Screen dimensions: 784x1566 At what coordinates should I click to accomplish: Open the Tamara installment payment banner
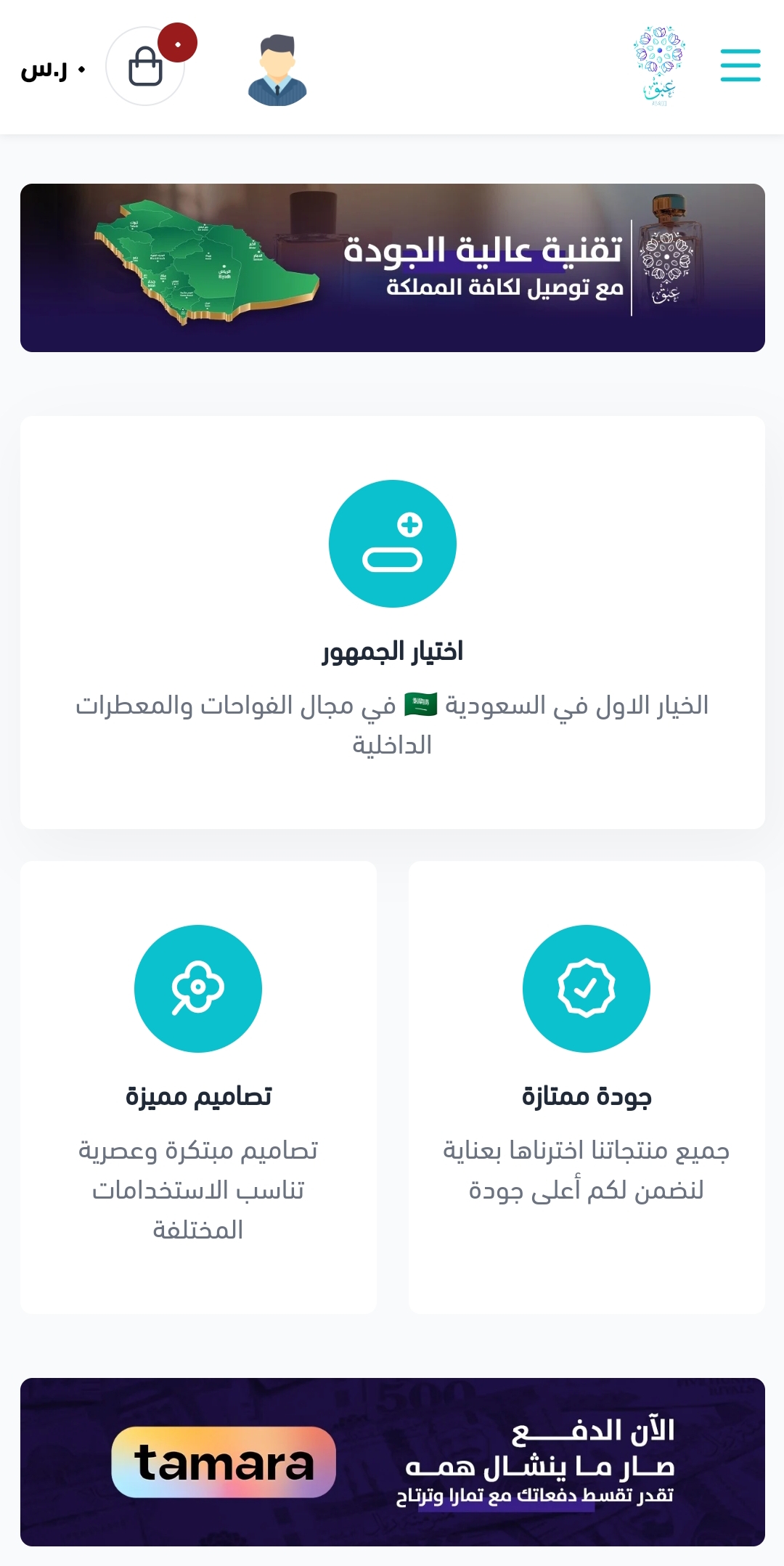(392, 1461)
